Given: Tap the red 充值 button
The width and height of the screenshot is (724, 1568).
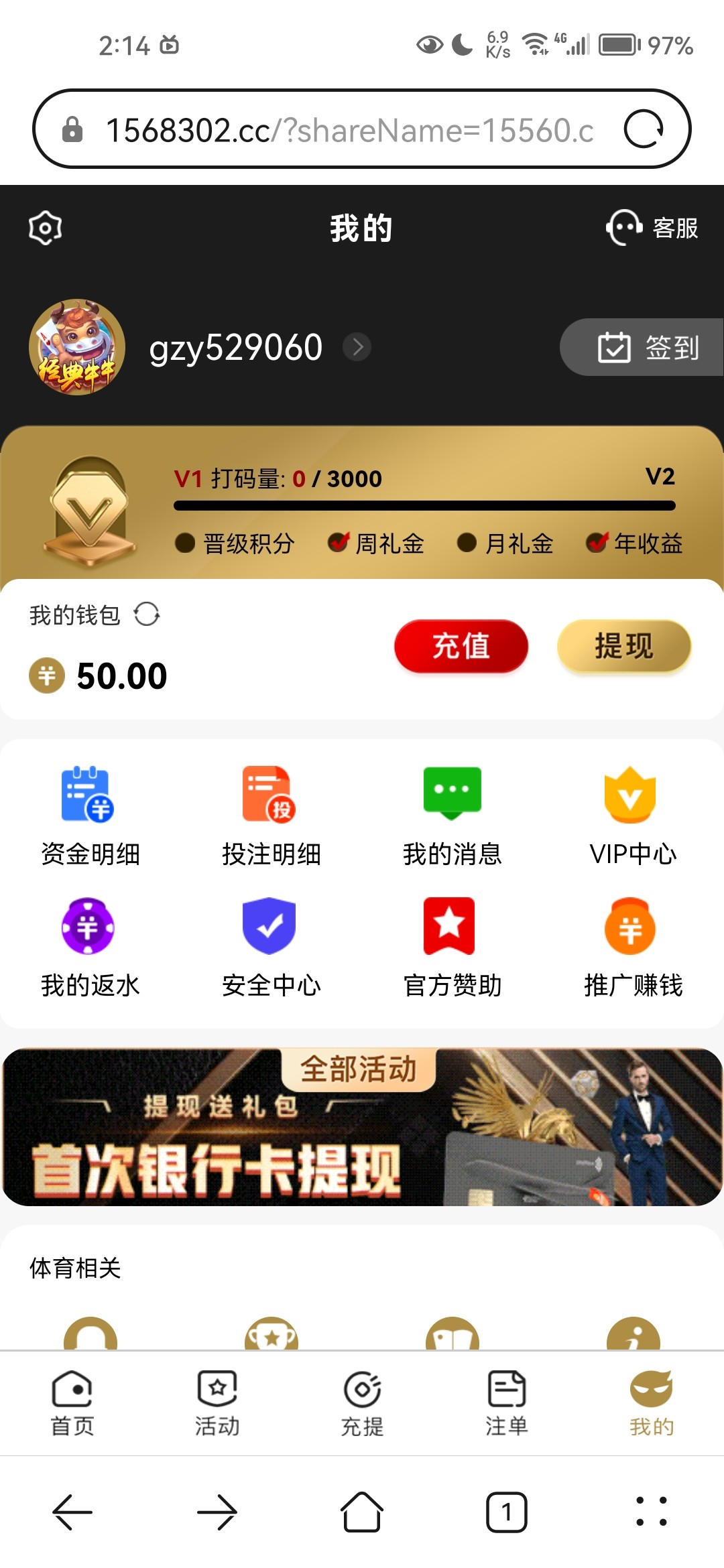Looking at the screenshot, I should (461, 646).
